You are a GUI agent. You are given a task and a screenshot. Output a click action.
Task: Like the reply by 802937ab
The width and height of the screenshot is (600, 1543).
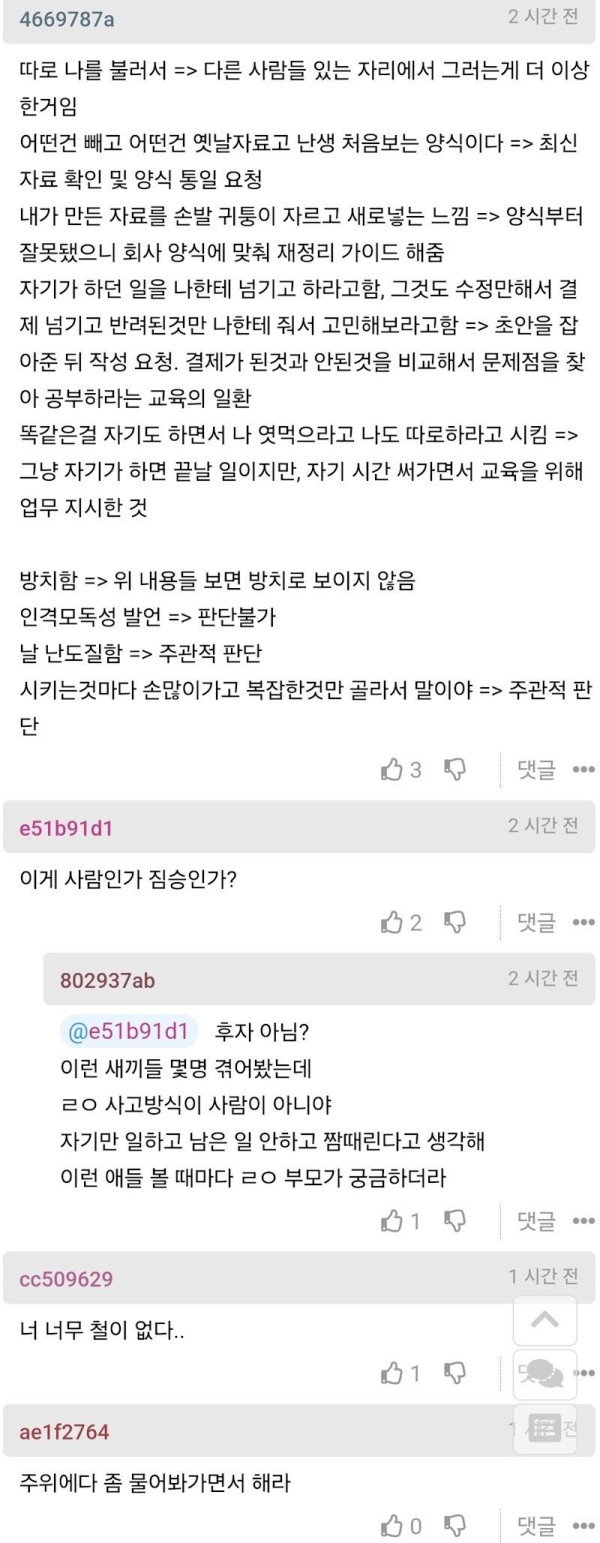pyautogui.click(x=392, y=1220)
